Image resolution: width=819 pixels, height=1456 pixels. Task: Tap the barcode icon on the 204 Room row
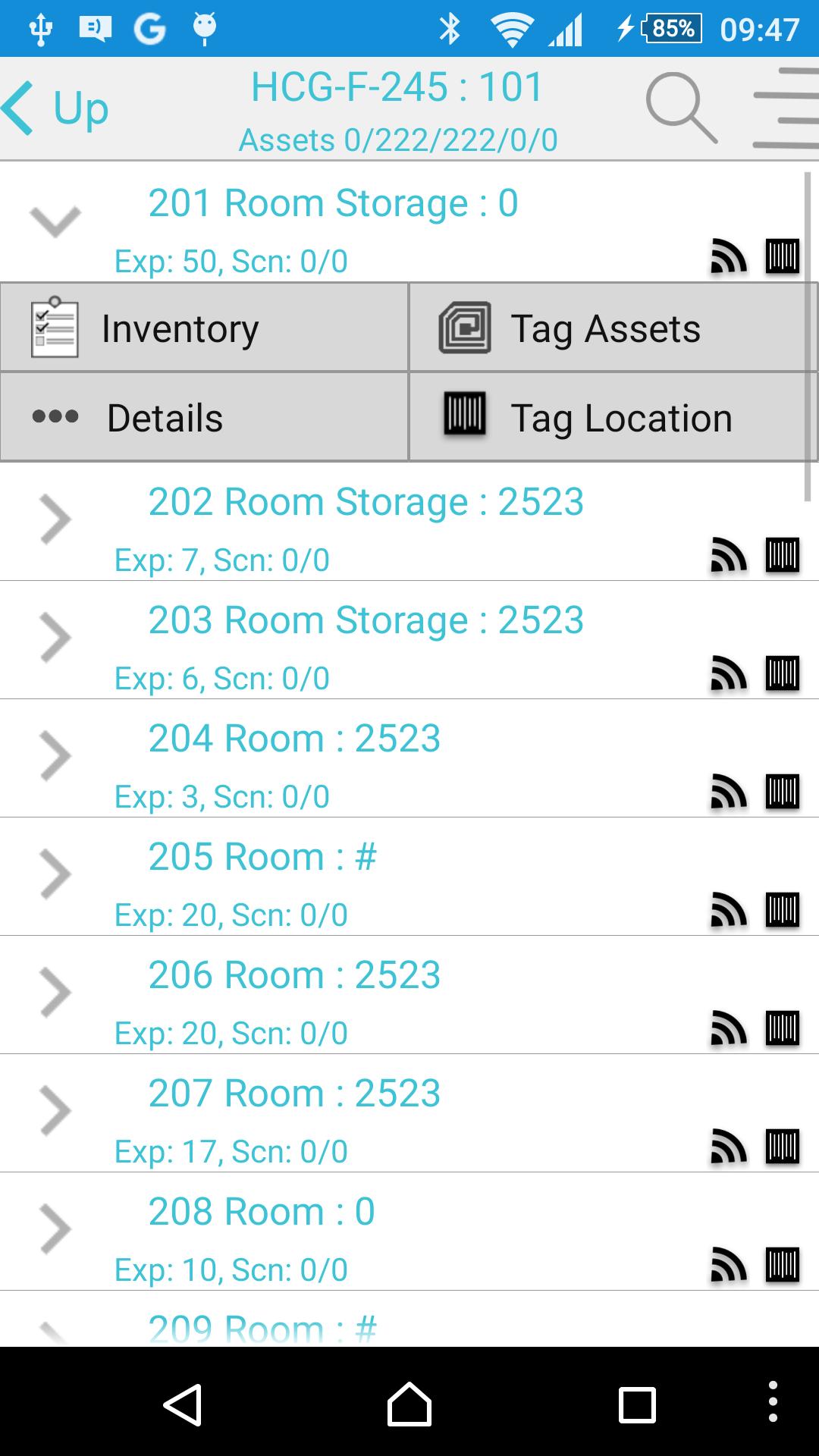tap(783, 792)
